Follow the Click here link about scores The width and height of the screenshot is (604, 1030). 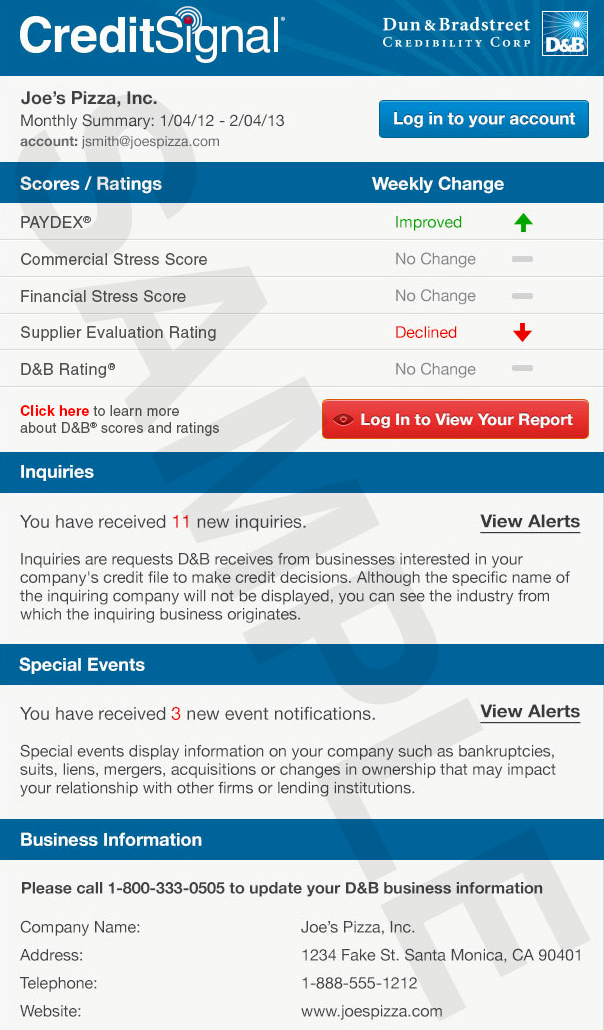click(55, 411)
